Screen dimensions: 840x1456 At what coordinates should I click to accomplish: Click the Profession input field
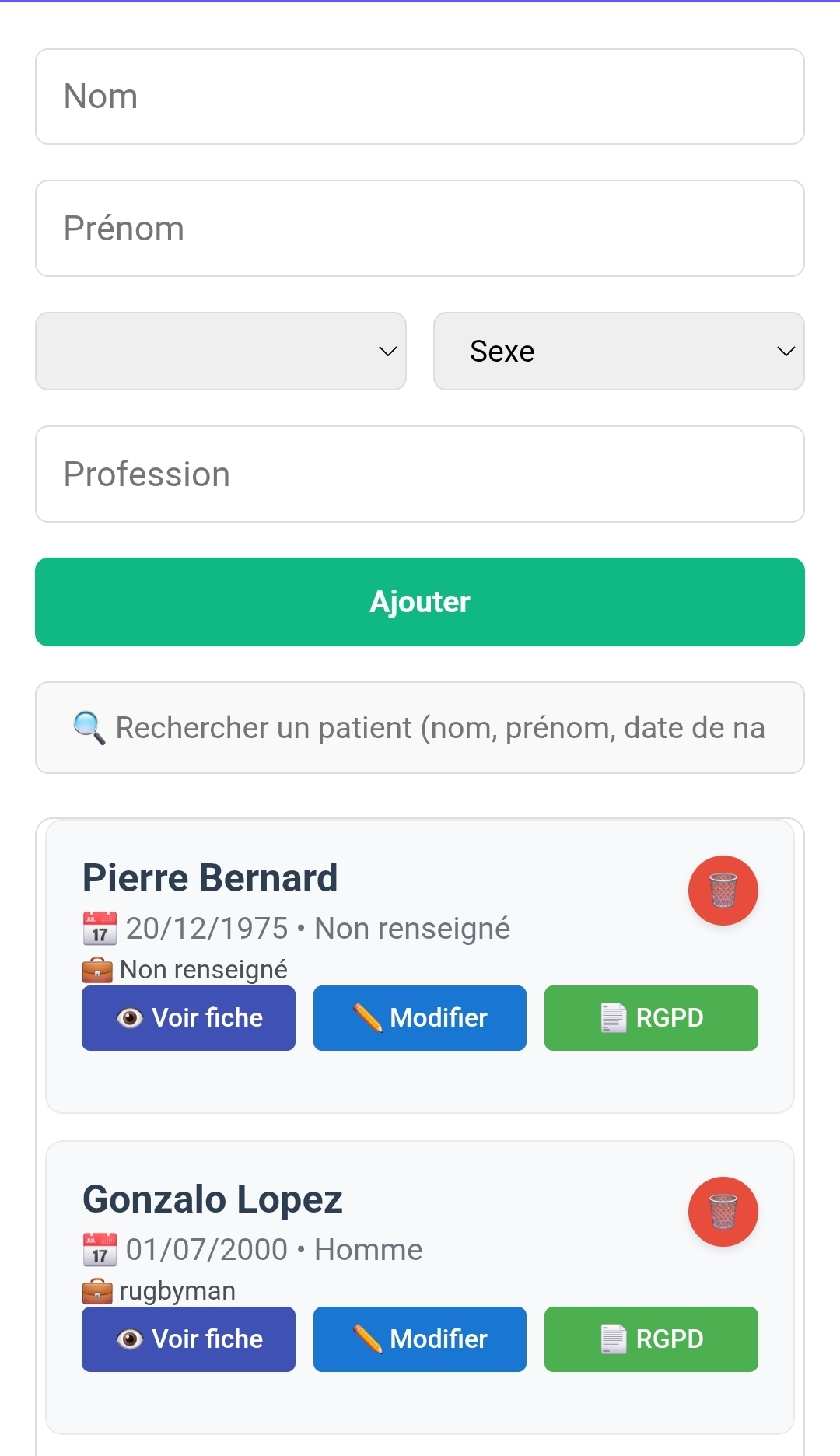point(420,474)
